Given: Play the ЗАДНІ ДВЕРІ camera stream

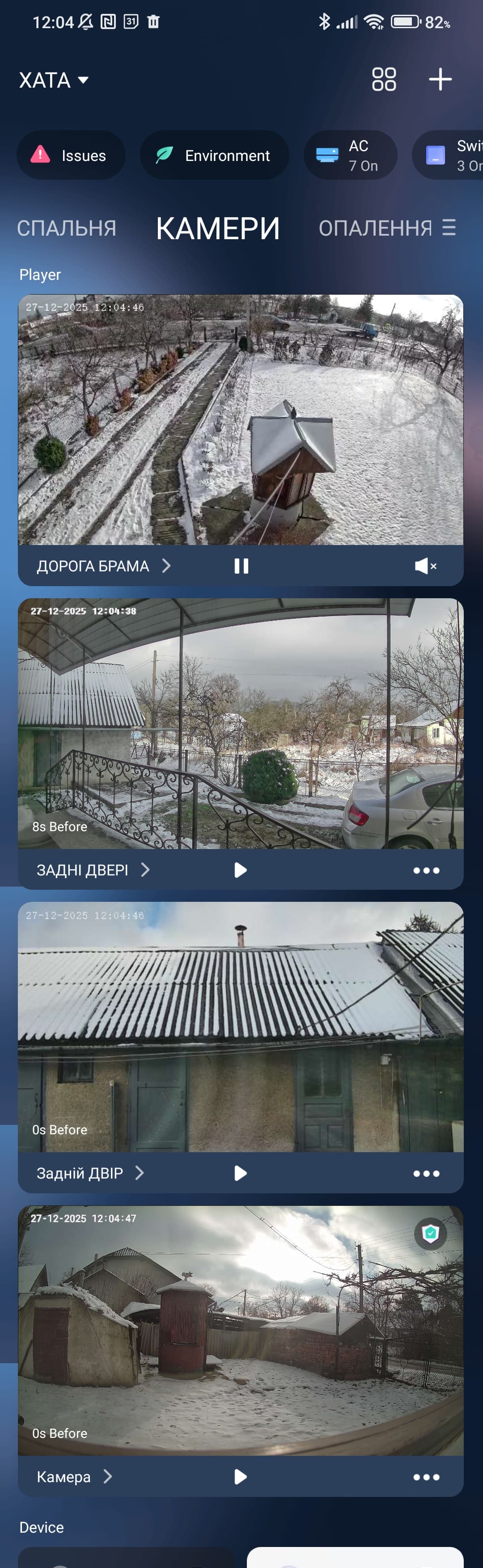Looking at the screenshot, I should (241, 870).
